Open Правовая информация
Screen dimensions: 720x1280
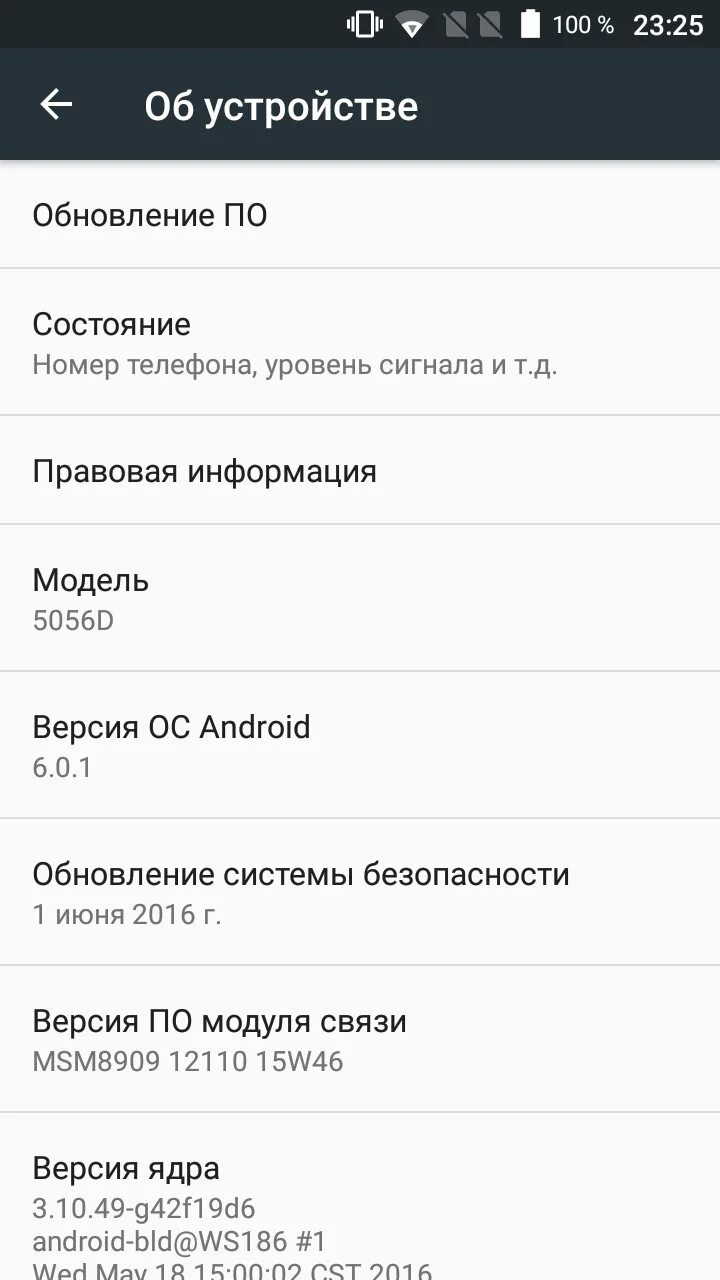pyautogui.click(x=360, y=470)
